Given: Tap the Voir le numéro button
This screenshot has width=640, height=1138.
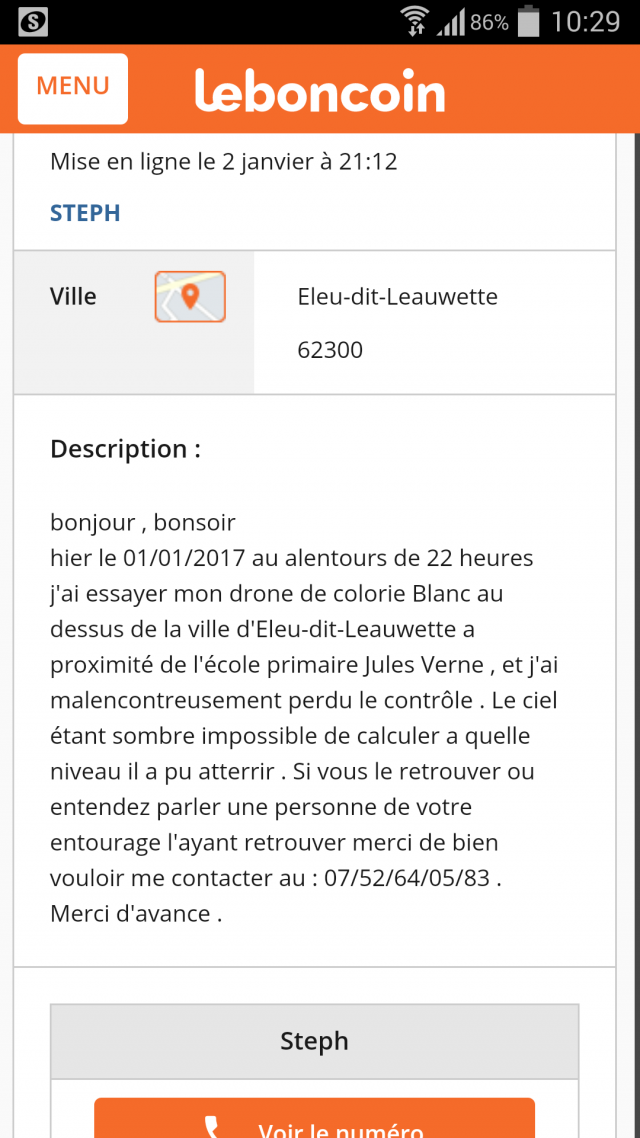Looking at the screenshot, I should (314, 1118).
